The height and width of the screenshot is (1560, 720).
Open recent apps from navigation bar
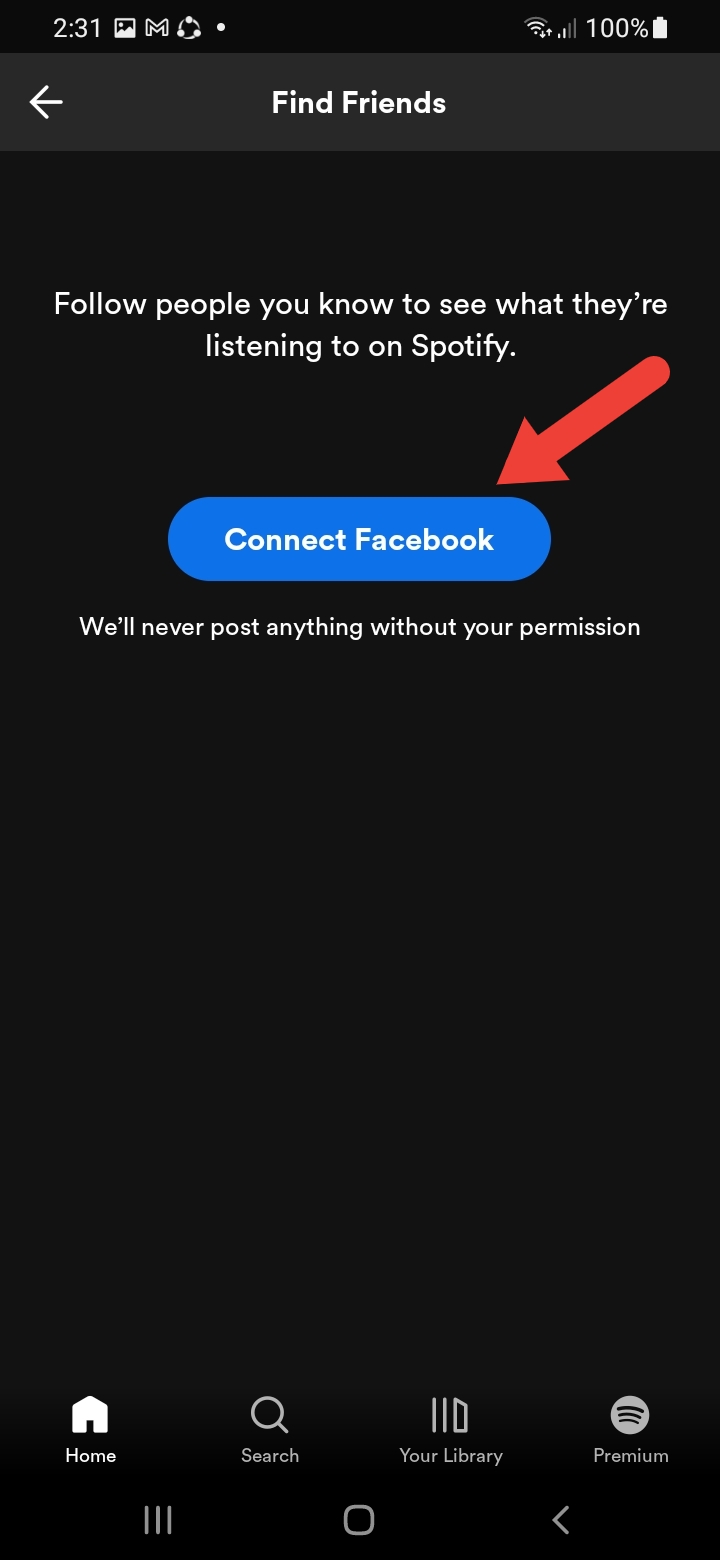158,1520
